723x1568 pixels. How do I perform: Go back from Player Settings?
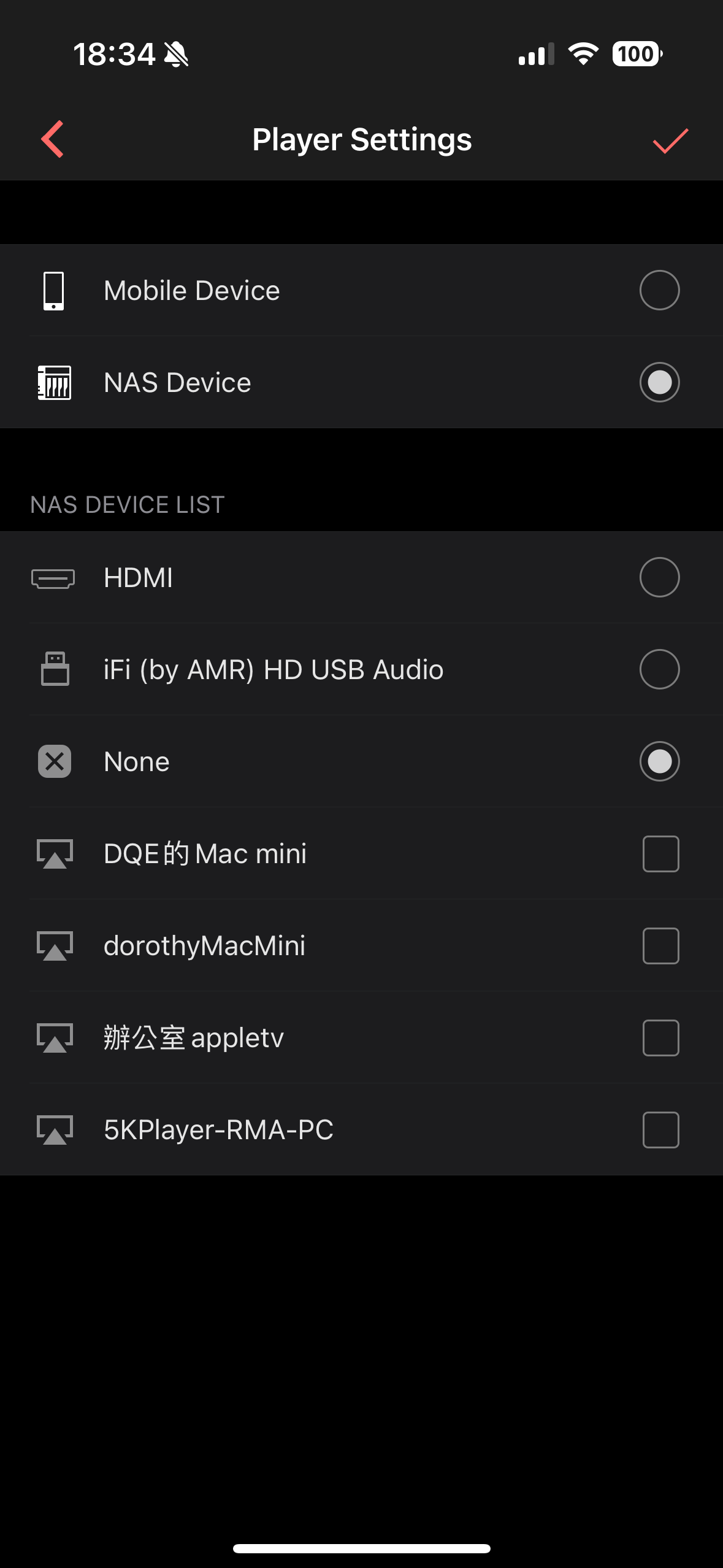[x=53, y=139]
